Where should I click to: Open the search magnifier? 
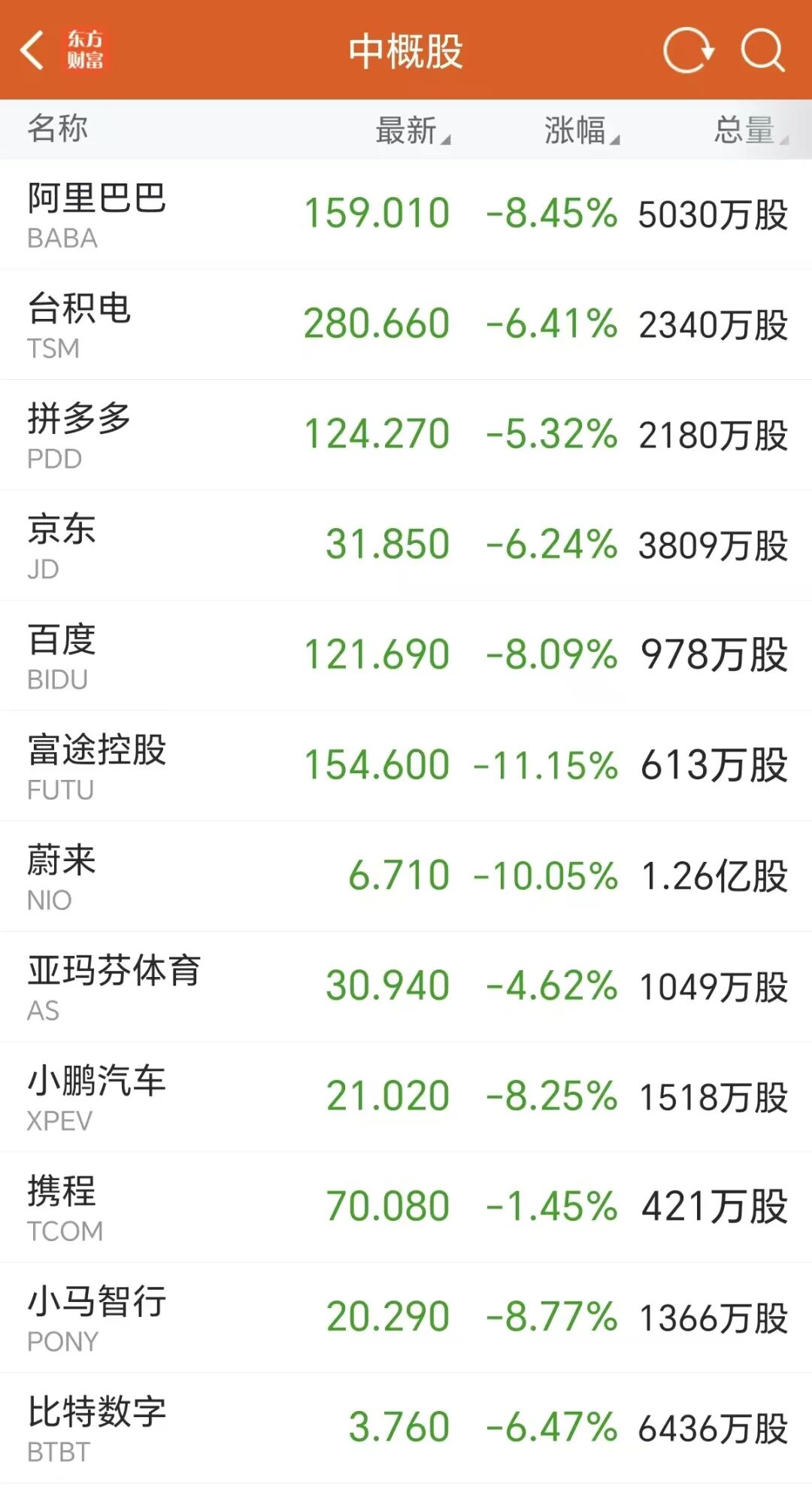pyautogui.click(x=762, y=50)
